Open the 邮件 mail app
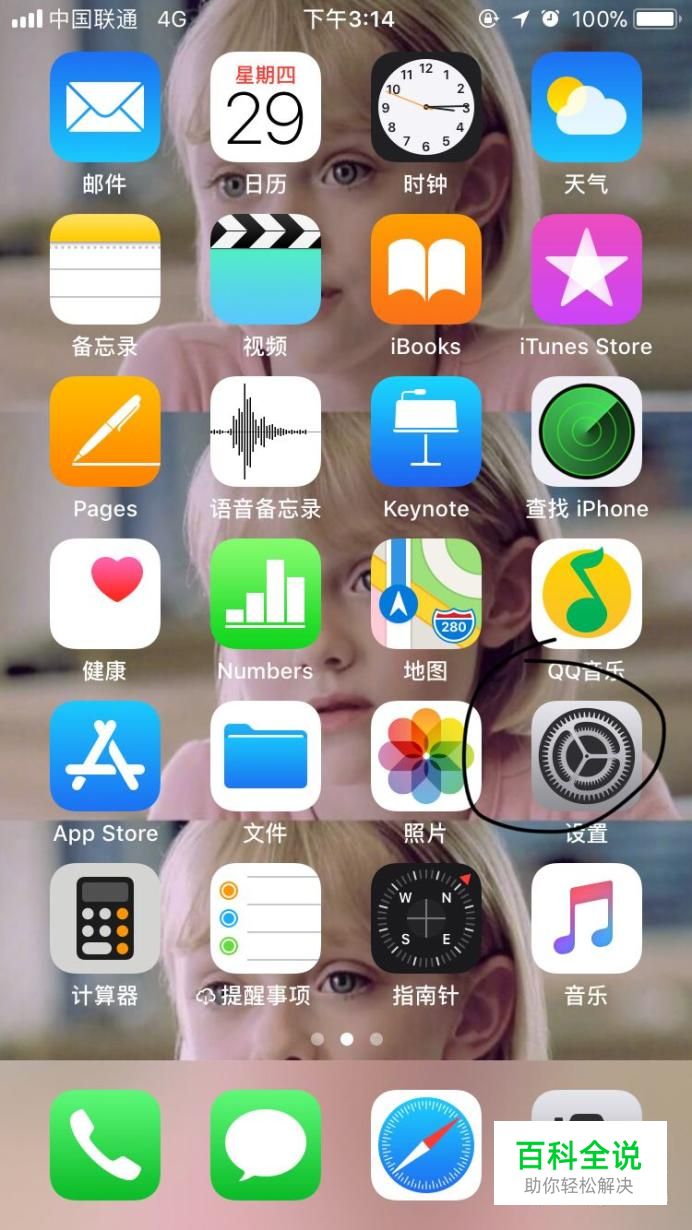Screen dimensions: 692x1230 (x=105, y=107)
